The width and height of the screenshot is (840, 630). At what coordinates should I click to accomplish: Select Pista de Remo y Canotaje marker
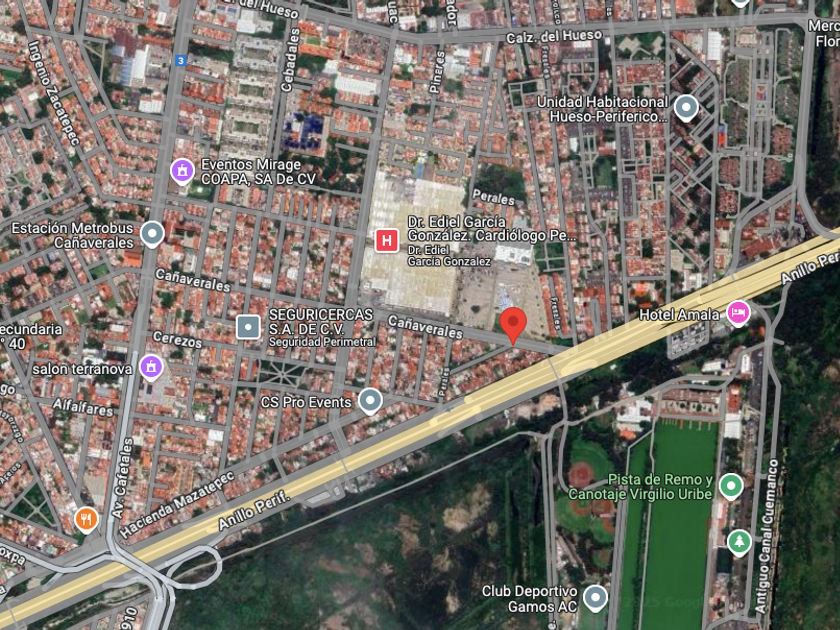click(x=731, y=486)
